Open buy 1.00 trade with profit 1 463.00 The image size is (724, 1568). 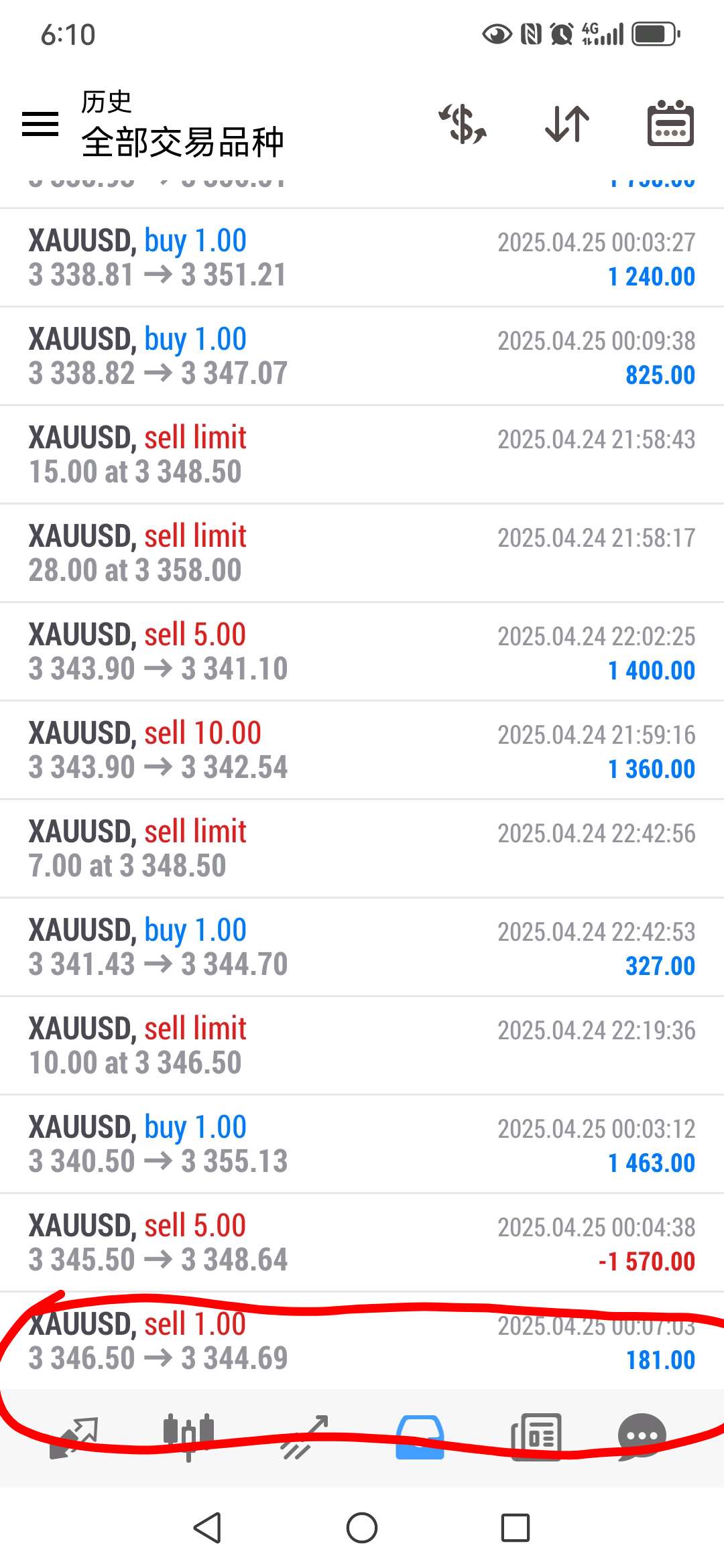coord(362,1145)
